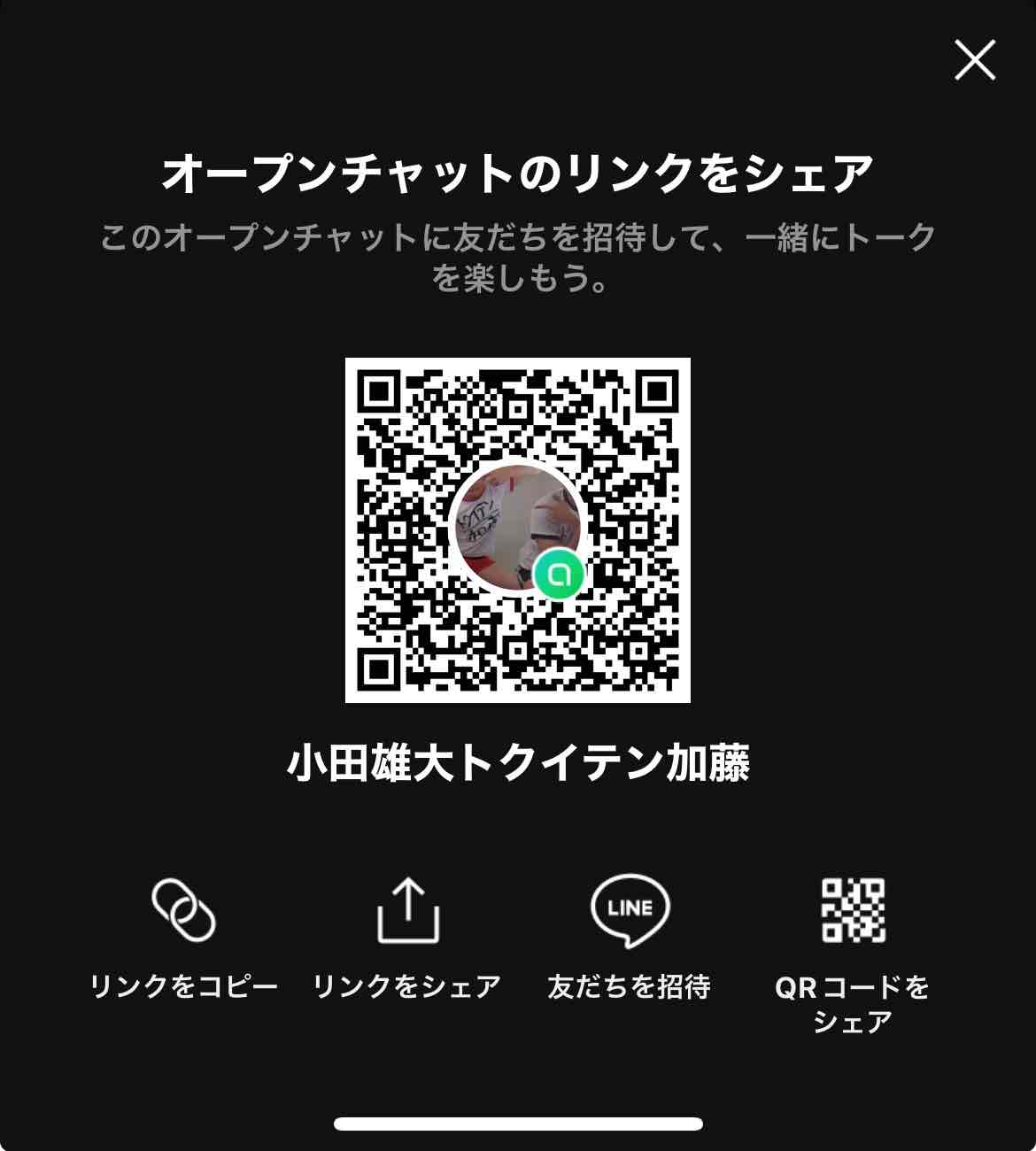Invite LINE friends via 友だちを招待

630,912
